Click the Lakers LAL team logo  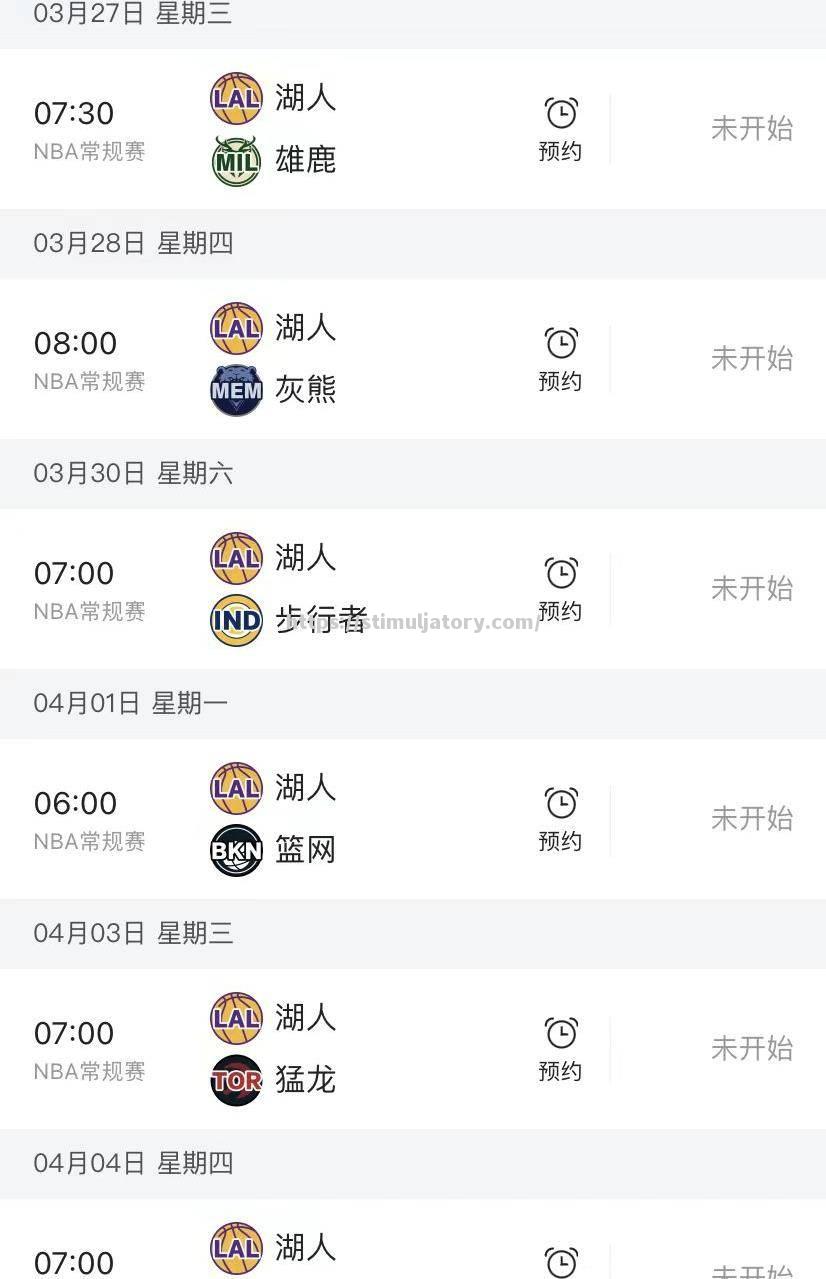tap(236, 98)
